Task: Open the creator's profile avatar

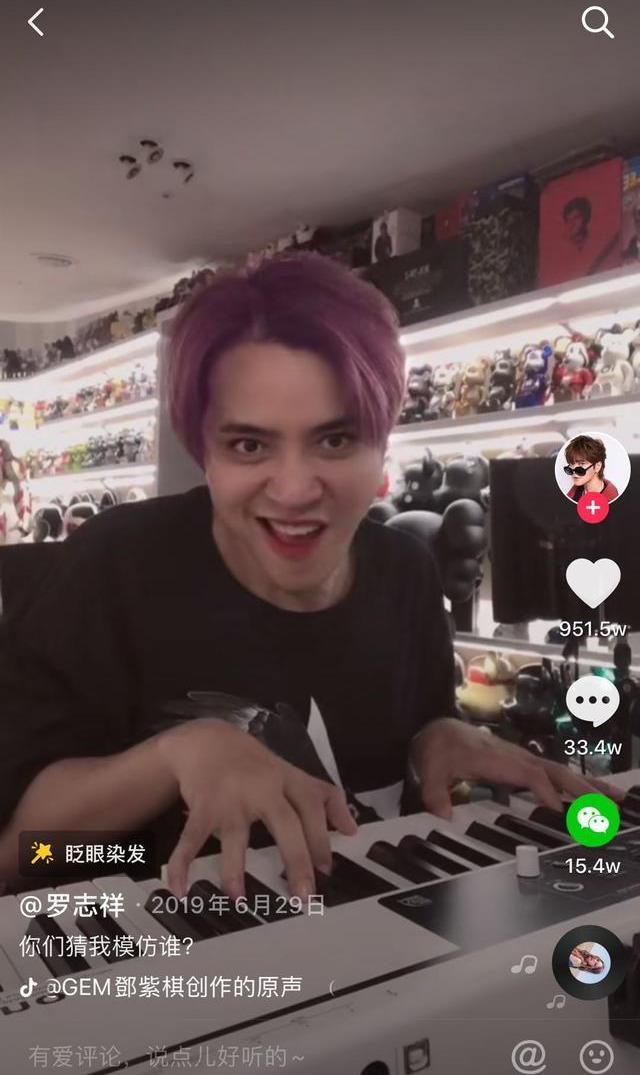Action: pos(592,468)
